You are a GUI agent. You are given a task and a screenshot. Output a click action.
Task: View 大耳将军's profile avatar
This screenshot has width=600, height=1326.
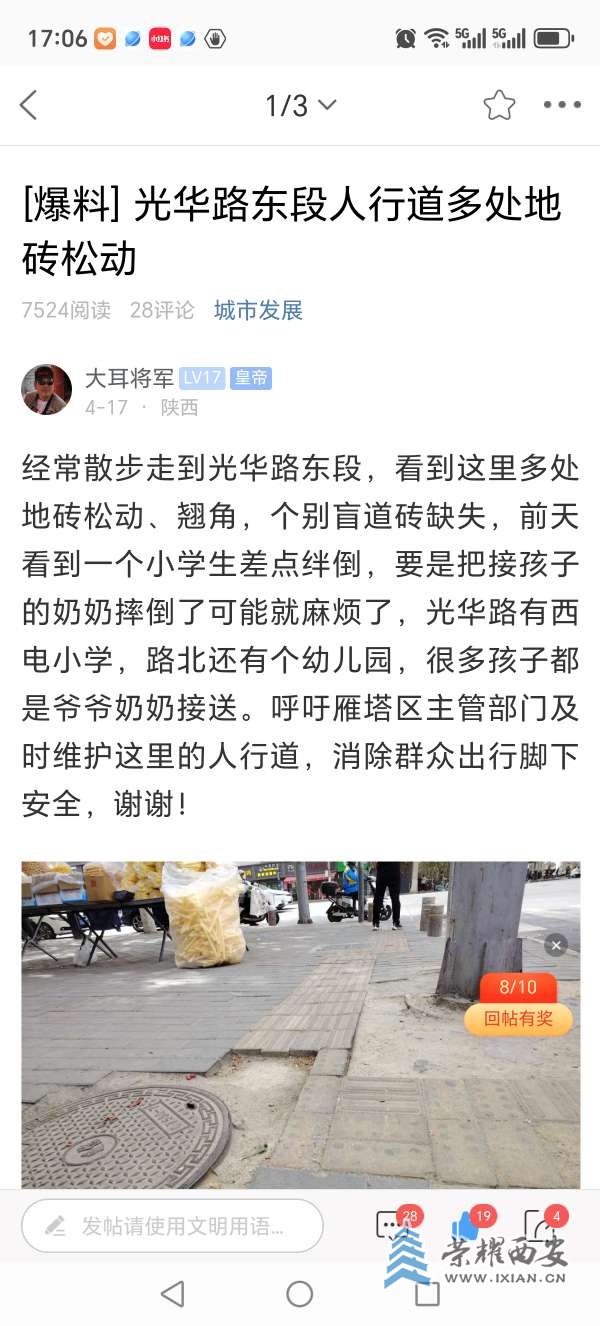tap(47, 390)
